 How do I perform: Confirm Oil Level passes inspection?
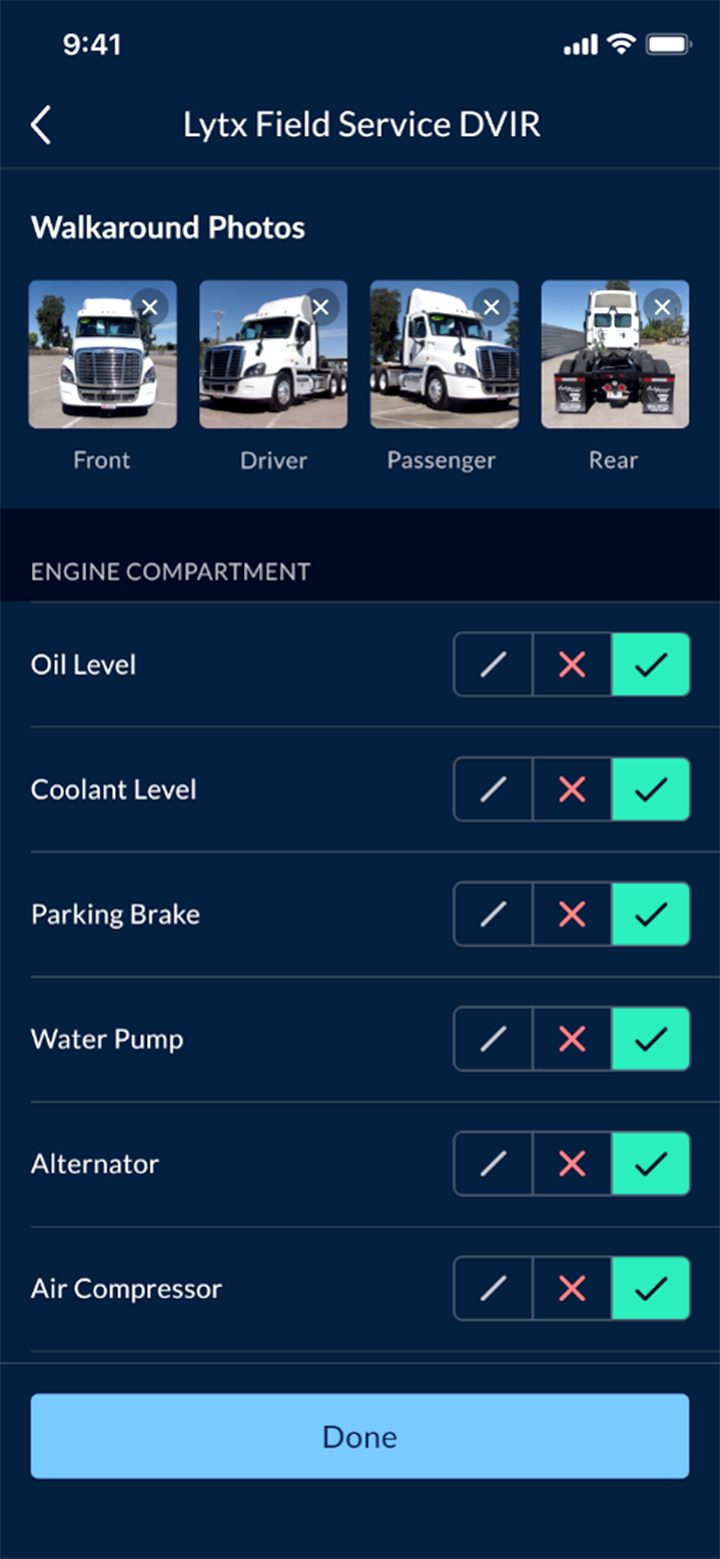[650, 664]
